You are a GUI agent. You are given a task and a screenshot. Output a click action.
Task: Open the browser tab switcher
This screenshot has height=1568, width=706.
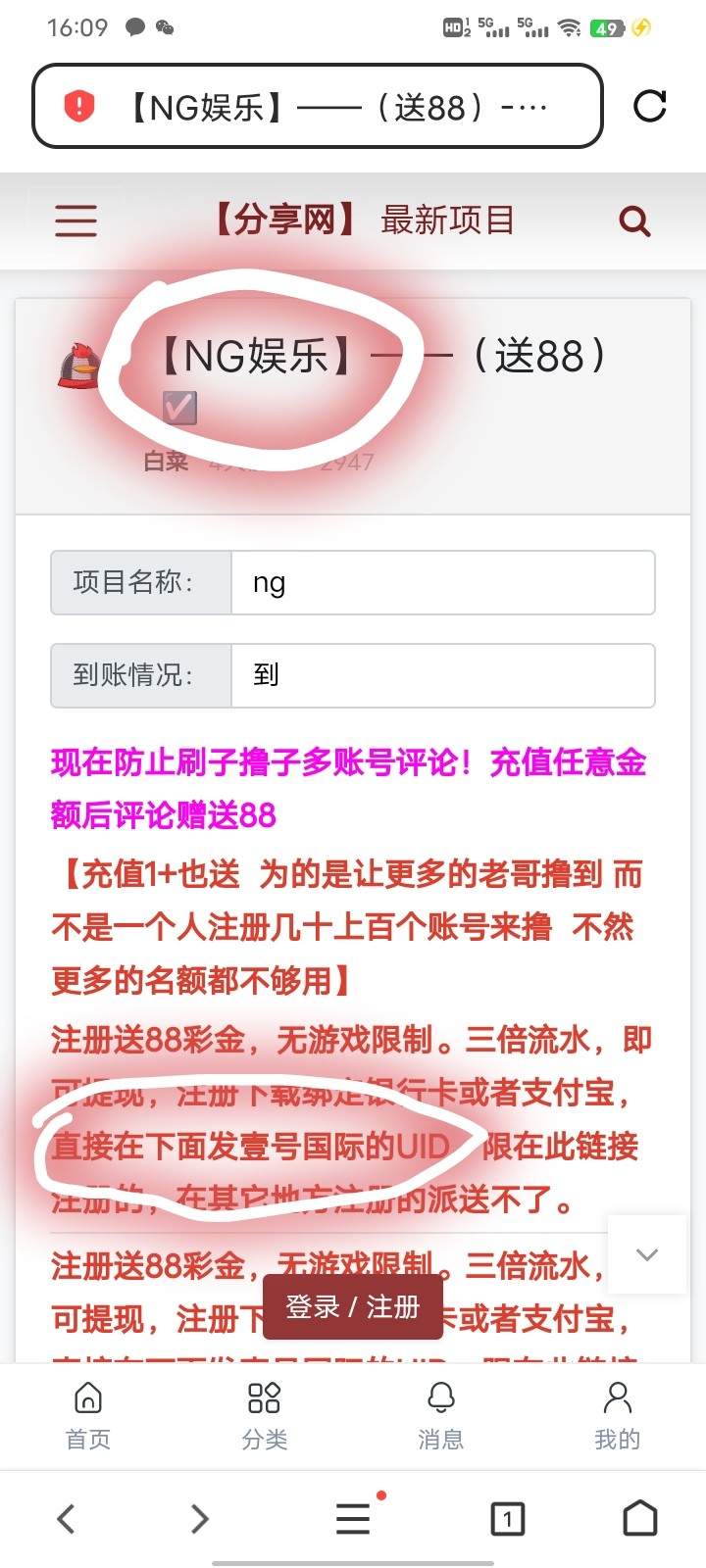(507, 1519)
